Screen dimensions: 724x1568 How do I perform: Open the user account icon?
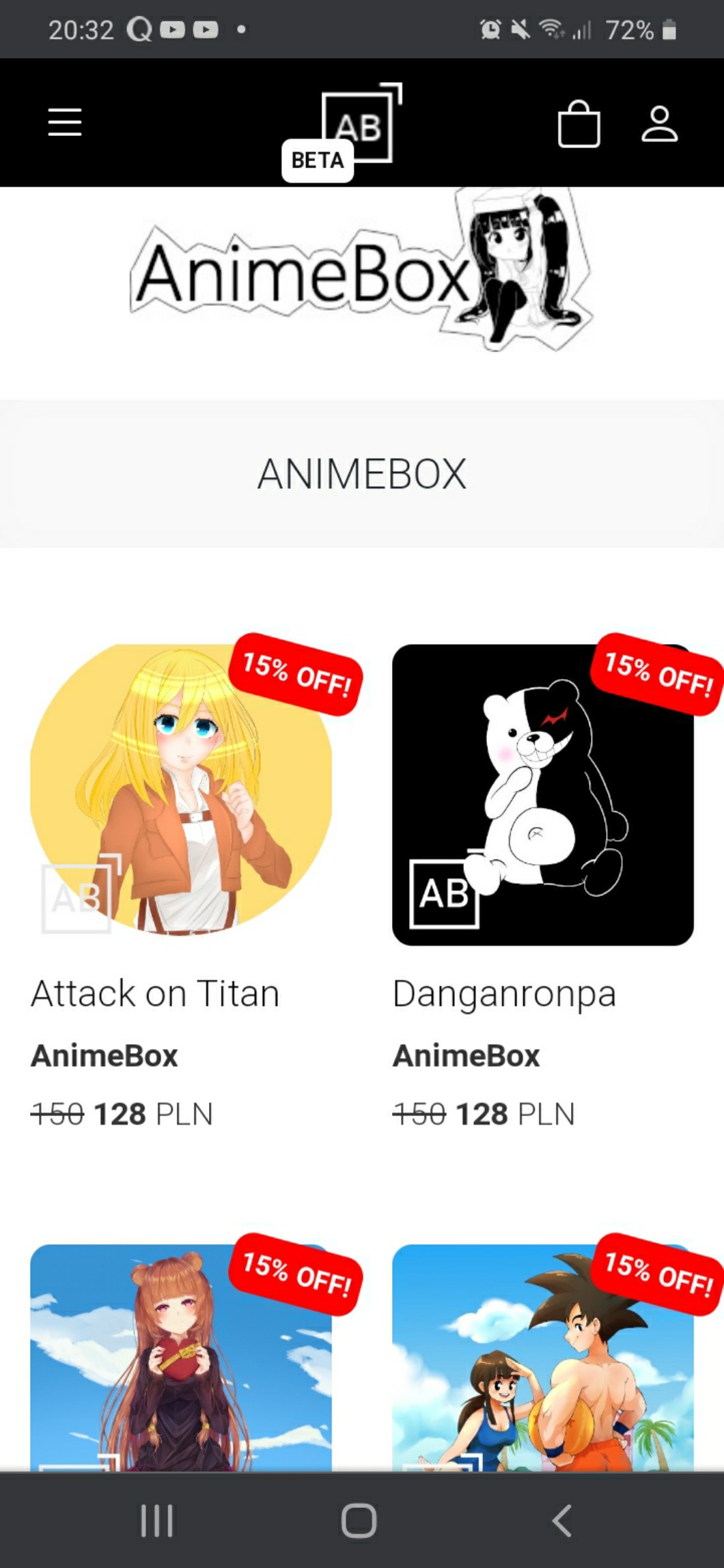(659, 124)
